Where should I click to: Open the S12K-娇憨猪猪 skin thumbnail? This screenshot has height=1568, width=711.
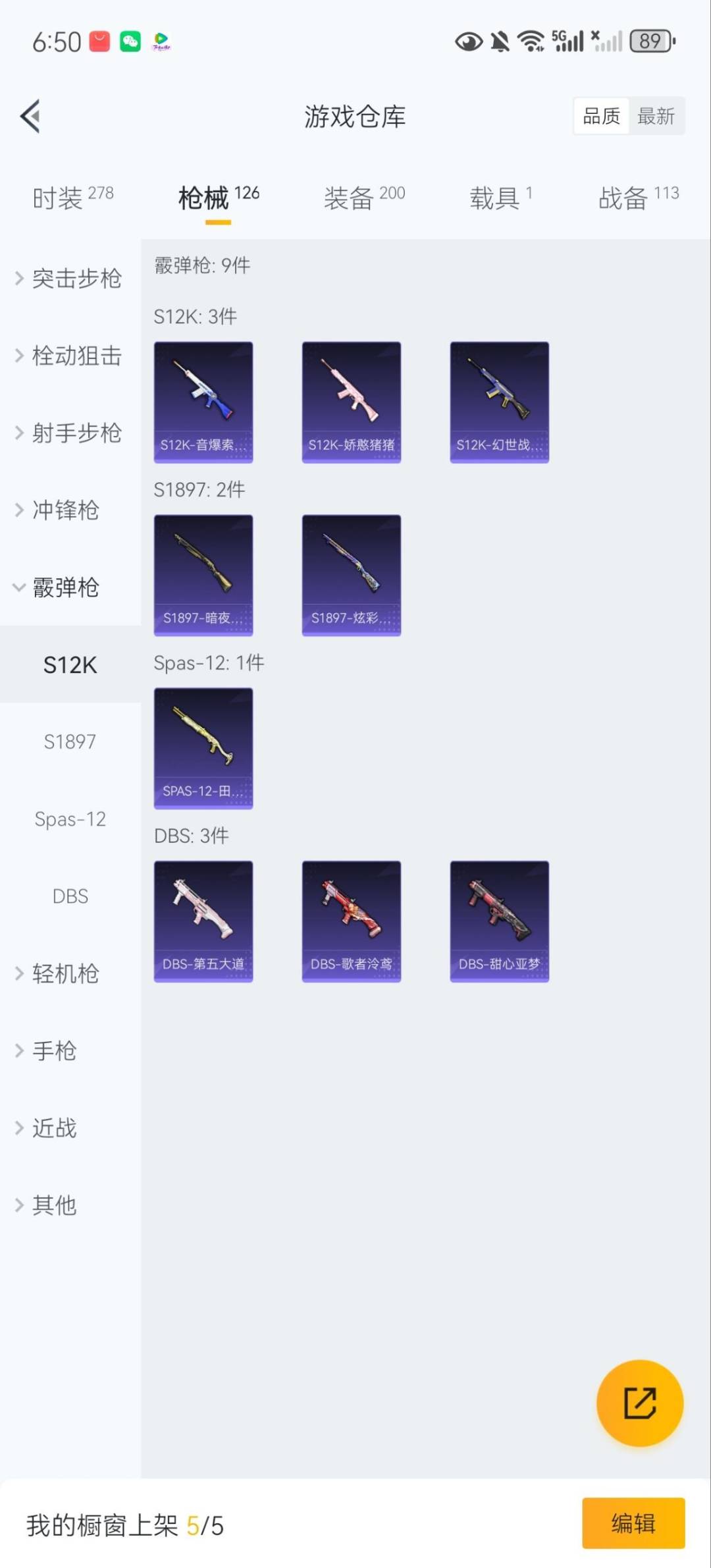tap(351, 400)
